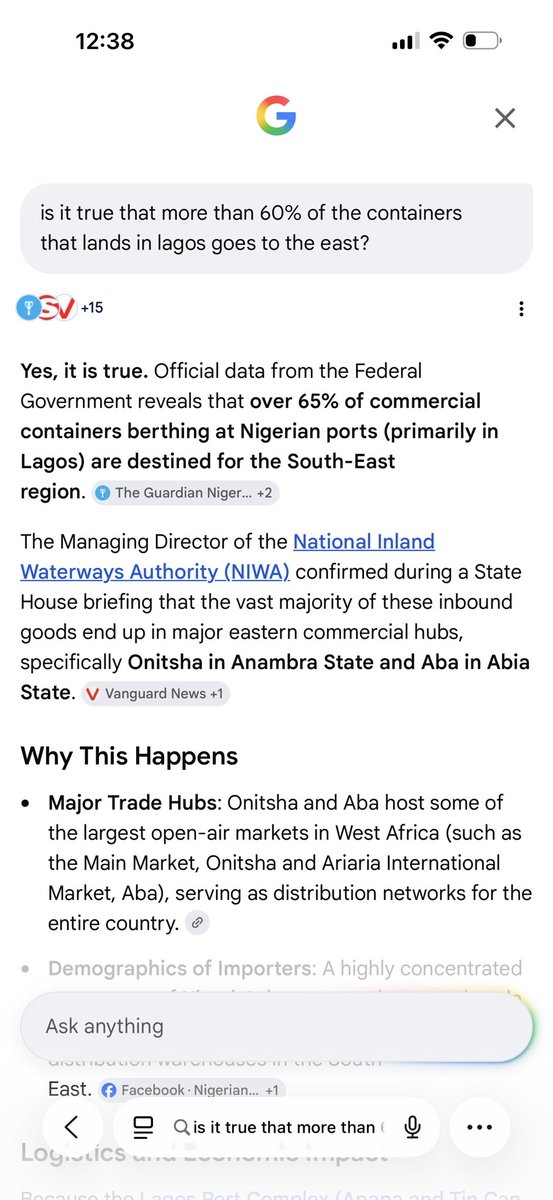Go back with the bottom arrow
This screenshot has height=1200, width=553.
tap(71, 1127)
